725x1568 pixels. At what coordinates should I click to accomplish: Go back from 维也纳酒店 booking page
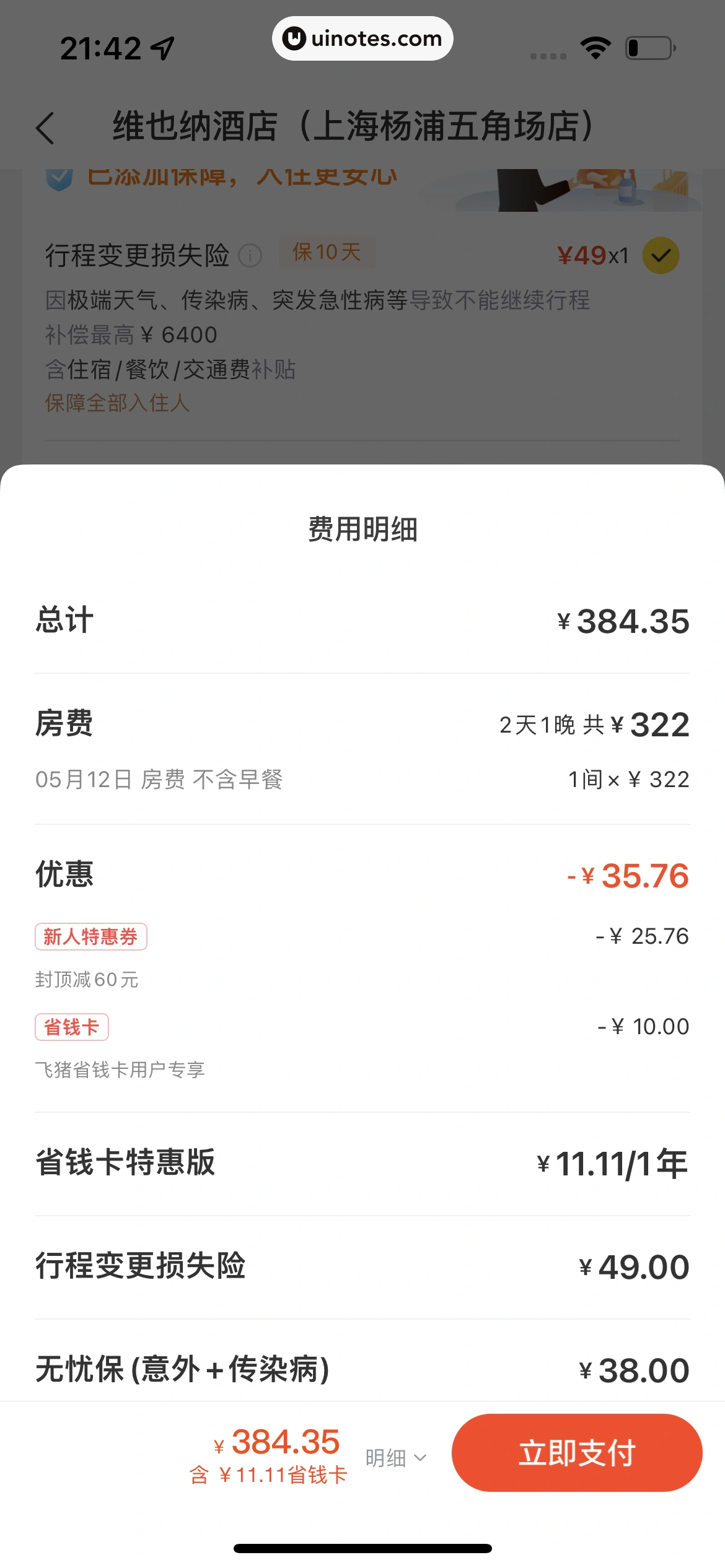(x=46, y=128)
